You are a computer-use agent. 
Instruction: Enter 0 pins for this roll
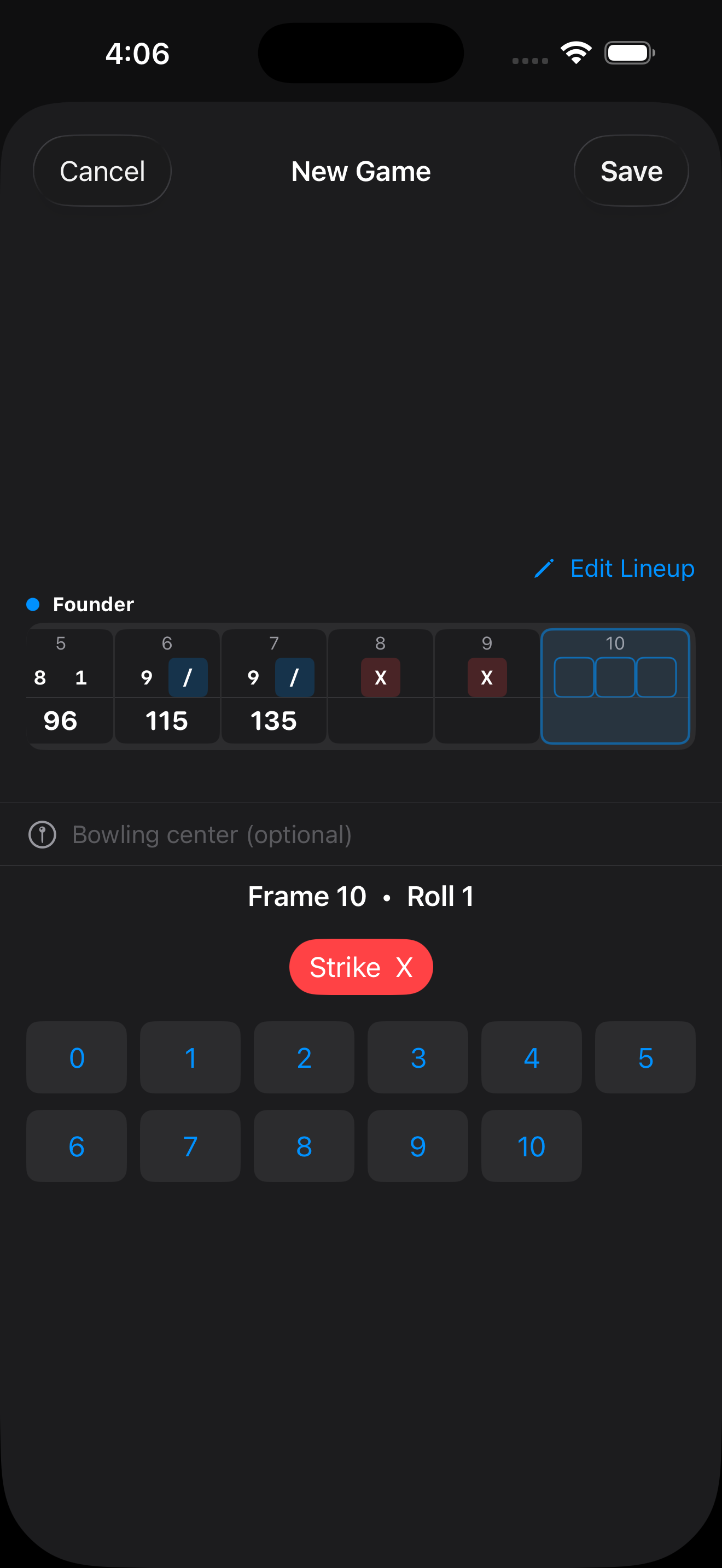[x=77, y=1057]
